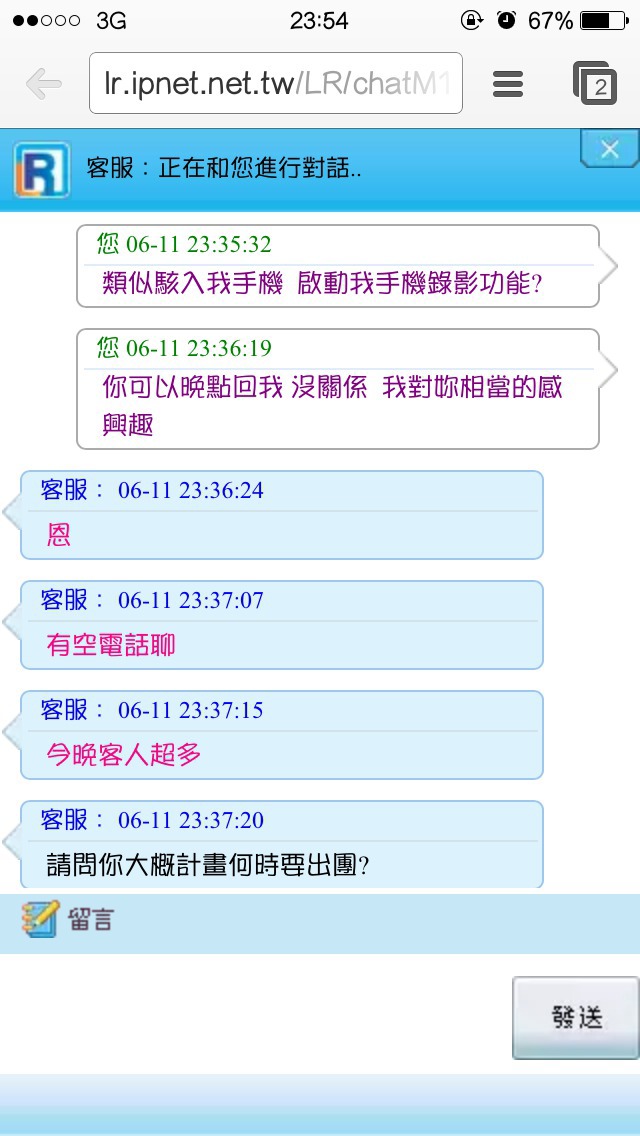The image size is (640, 1136).
Task: Go back with the browser arrow
Action: click(43, 84)
